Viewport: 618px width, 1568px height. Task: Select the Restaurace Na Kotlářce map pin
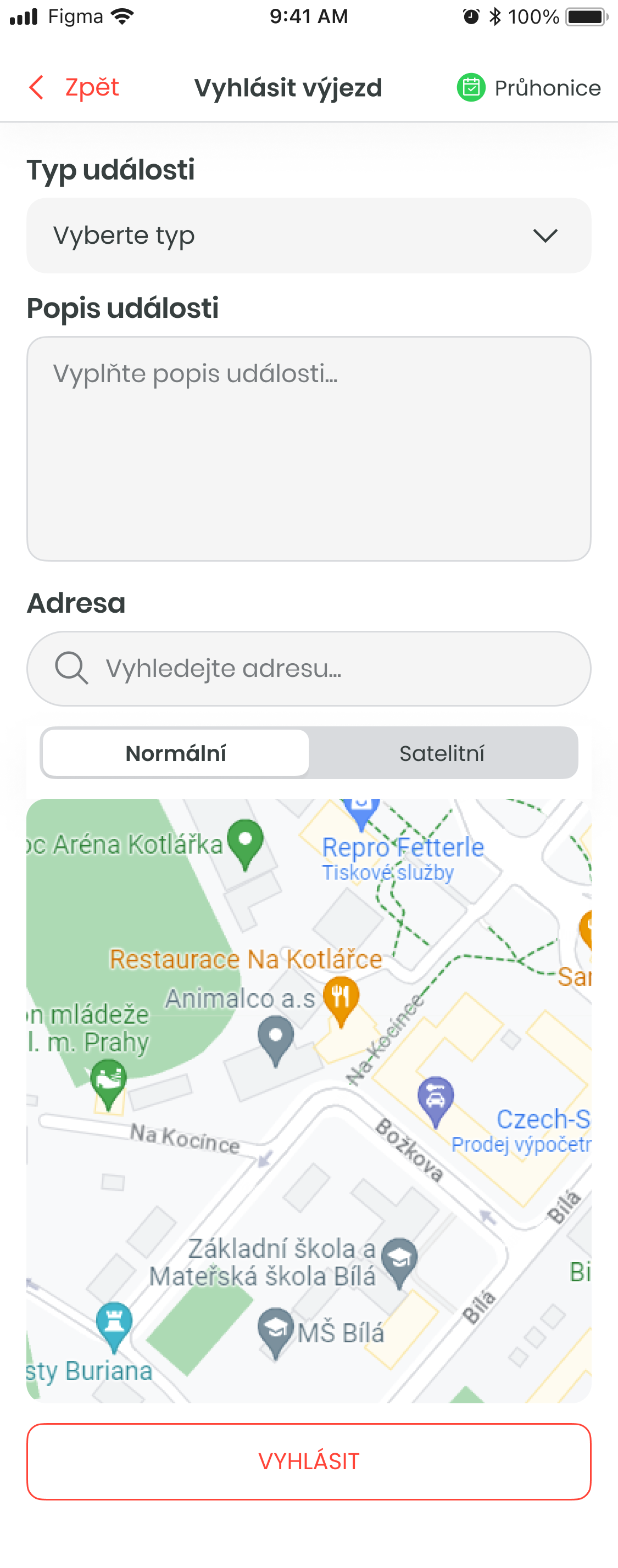(x=341, y=998)
